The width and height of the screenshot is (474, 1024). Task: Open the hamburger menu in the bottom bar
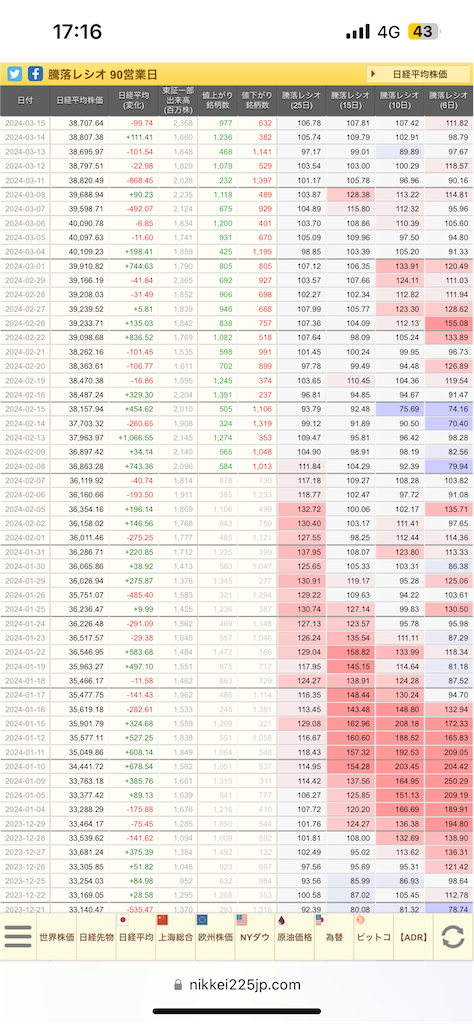18,936
